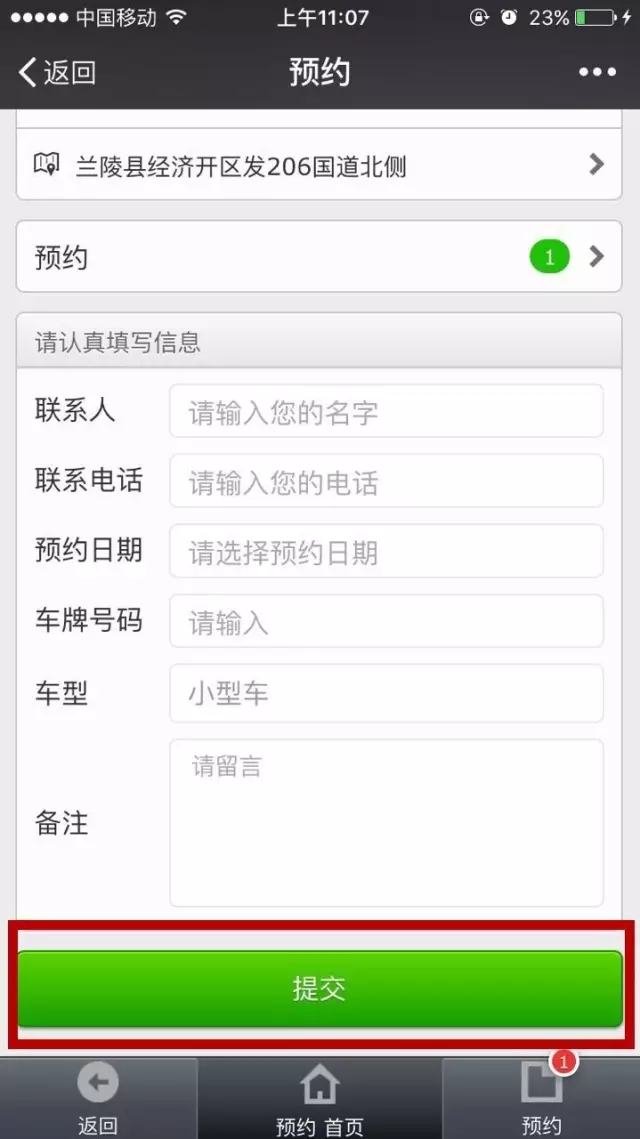This screenshot has width=640, height=1139.
Task: Open the address row 兰陵县经济开区发206国道北侧
Action: click(x=319, y=165)
